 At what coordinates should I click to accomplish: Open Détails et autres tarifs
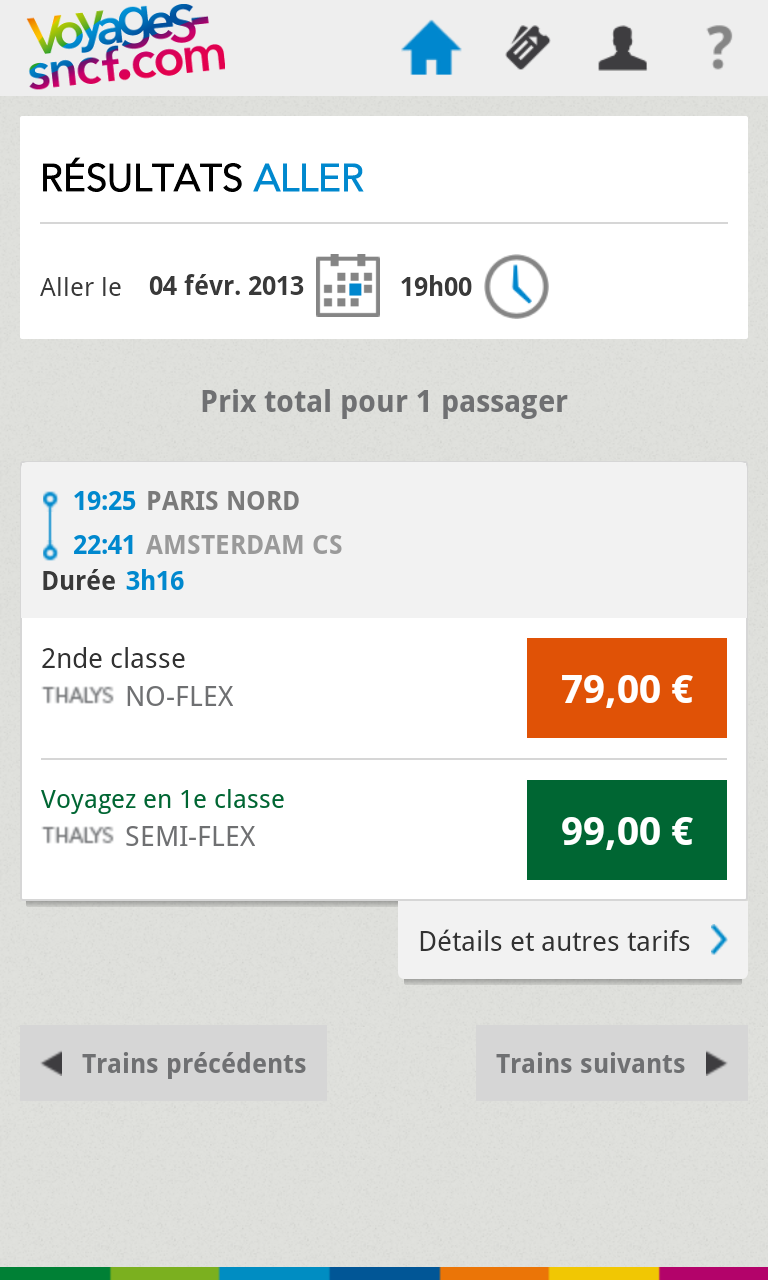click(573, 940)
